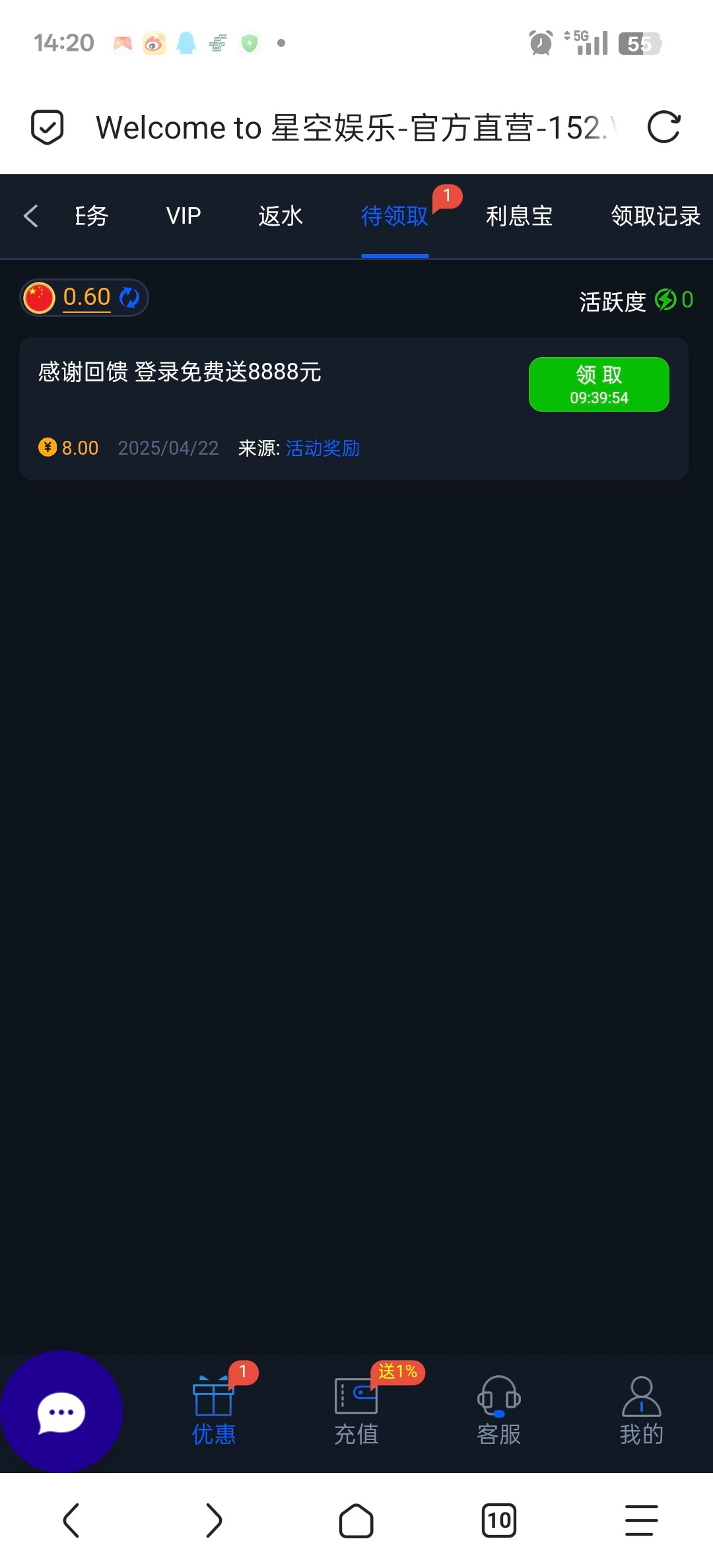Open the floating chat bubble
The image size is (713, 1568).
click(x=61, y=1412)
